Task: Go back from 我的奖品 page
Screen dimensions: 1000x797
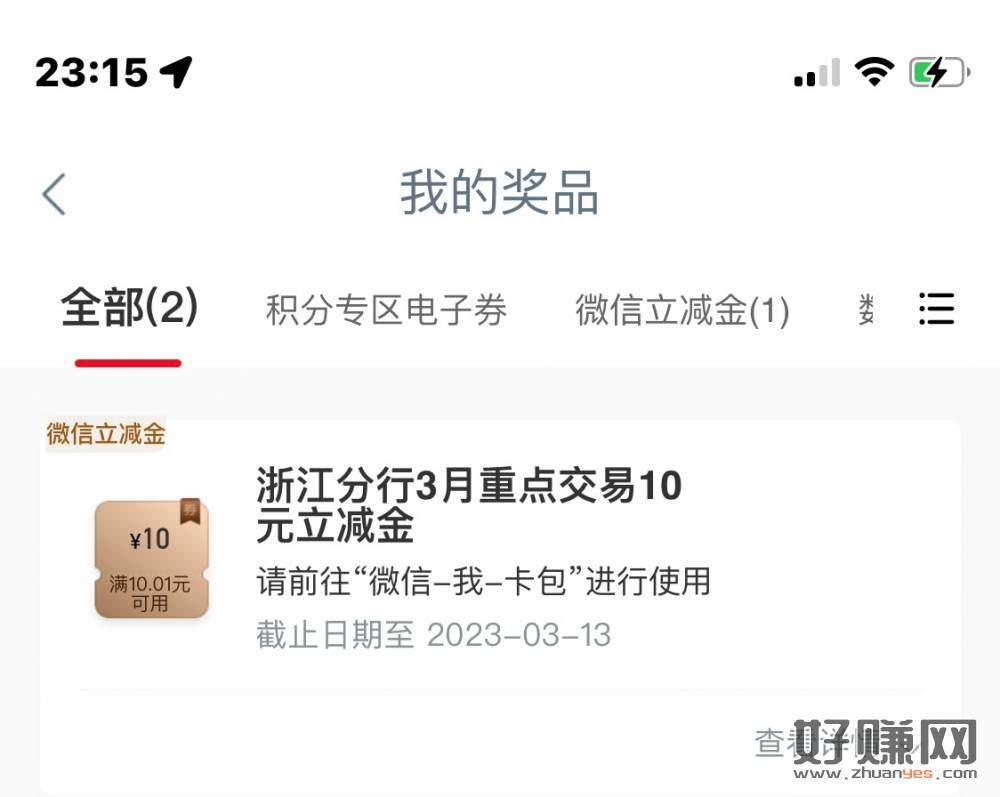Action: tap(54, 194)
